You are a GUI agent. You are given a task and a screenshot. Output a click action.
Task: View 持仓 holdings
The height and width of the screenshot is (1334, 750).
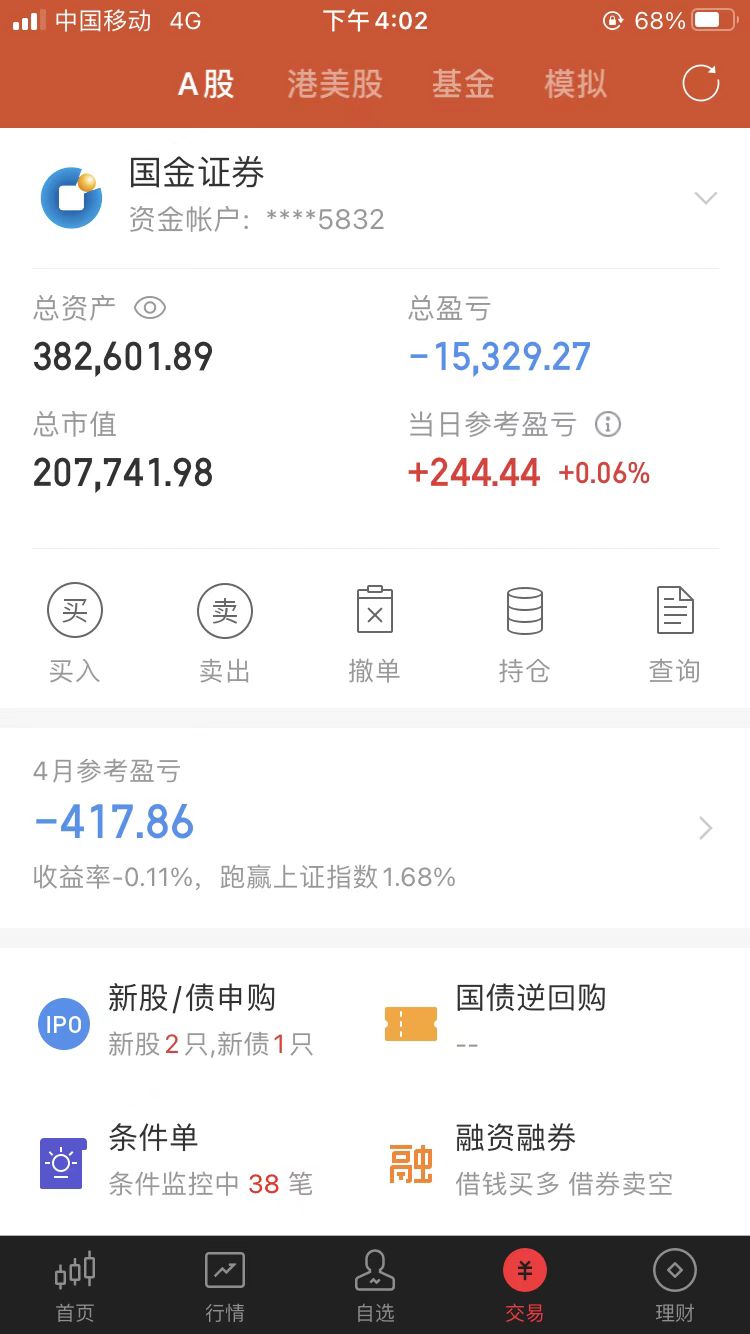coord(525,633)
